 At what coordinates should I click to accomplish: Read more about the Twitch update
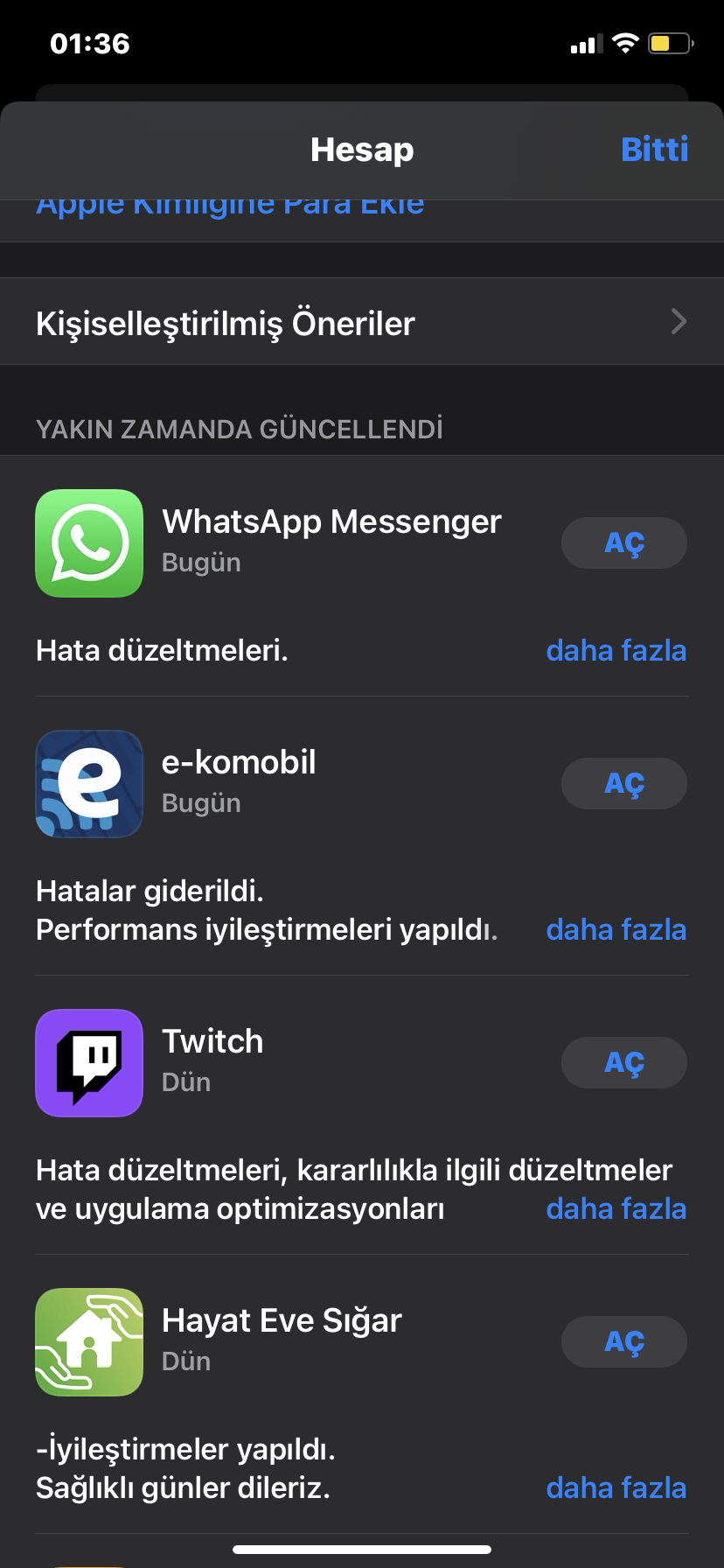click(x=616, y=1208)
